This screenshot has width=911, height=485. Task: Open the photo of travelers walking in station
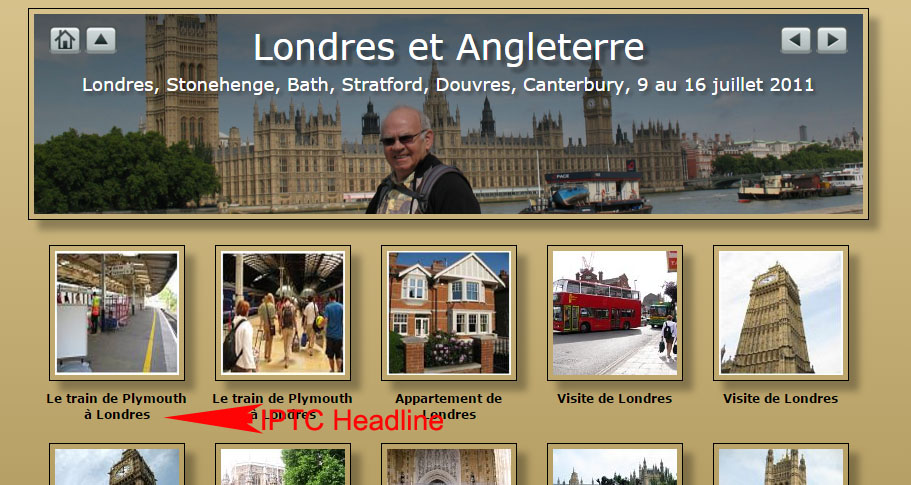click(283, 312)
